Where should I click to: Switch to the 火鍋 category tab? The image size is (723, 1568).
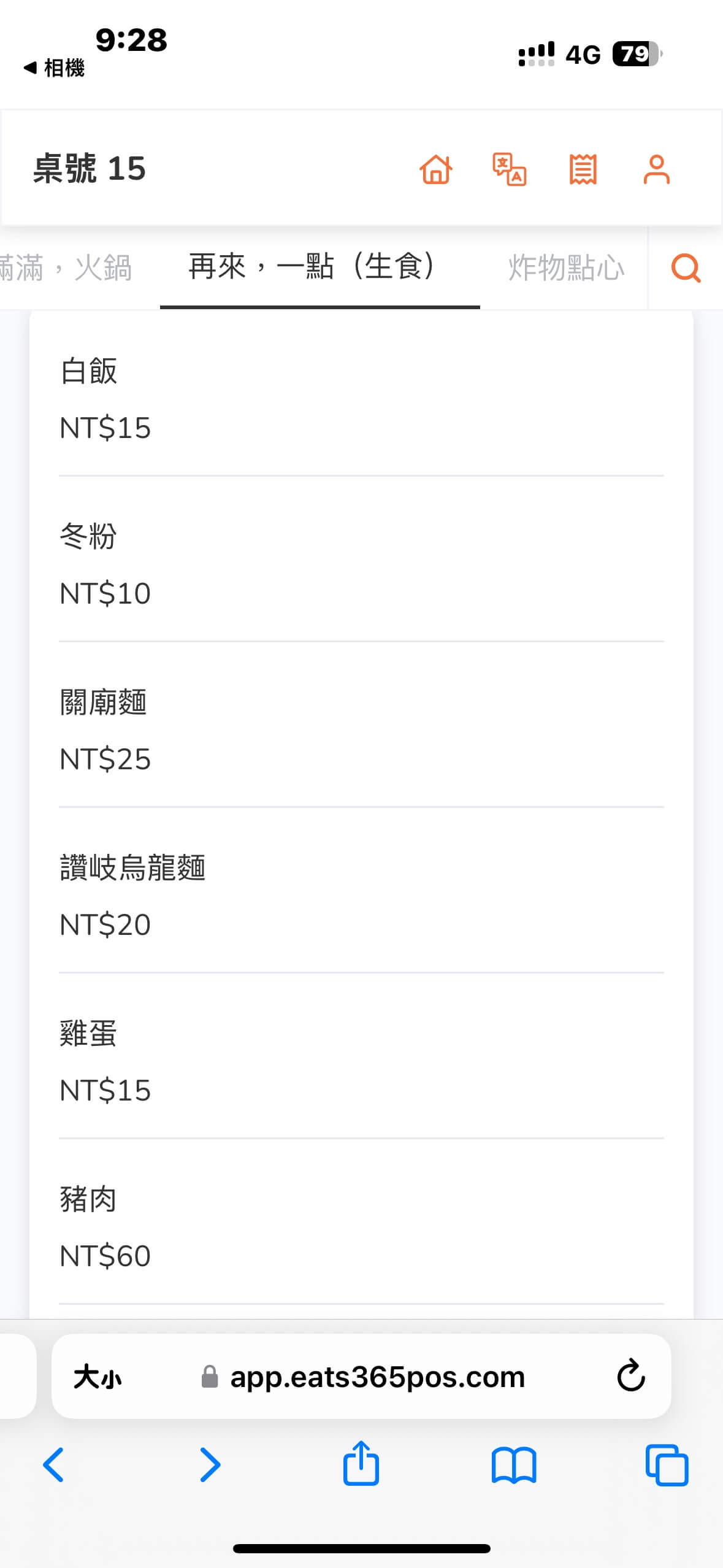(x=66, y=268)
